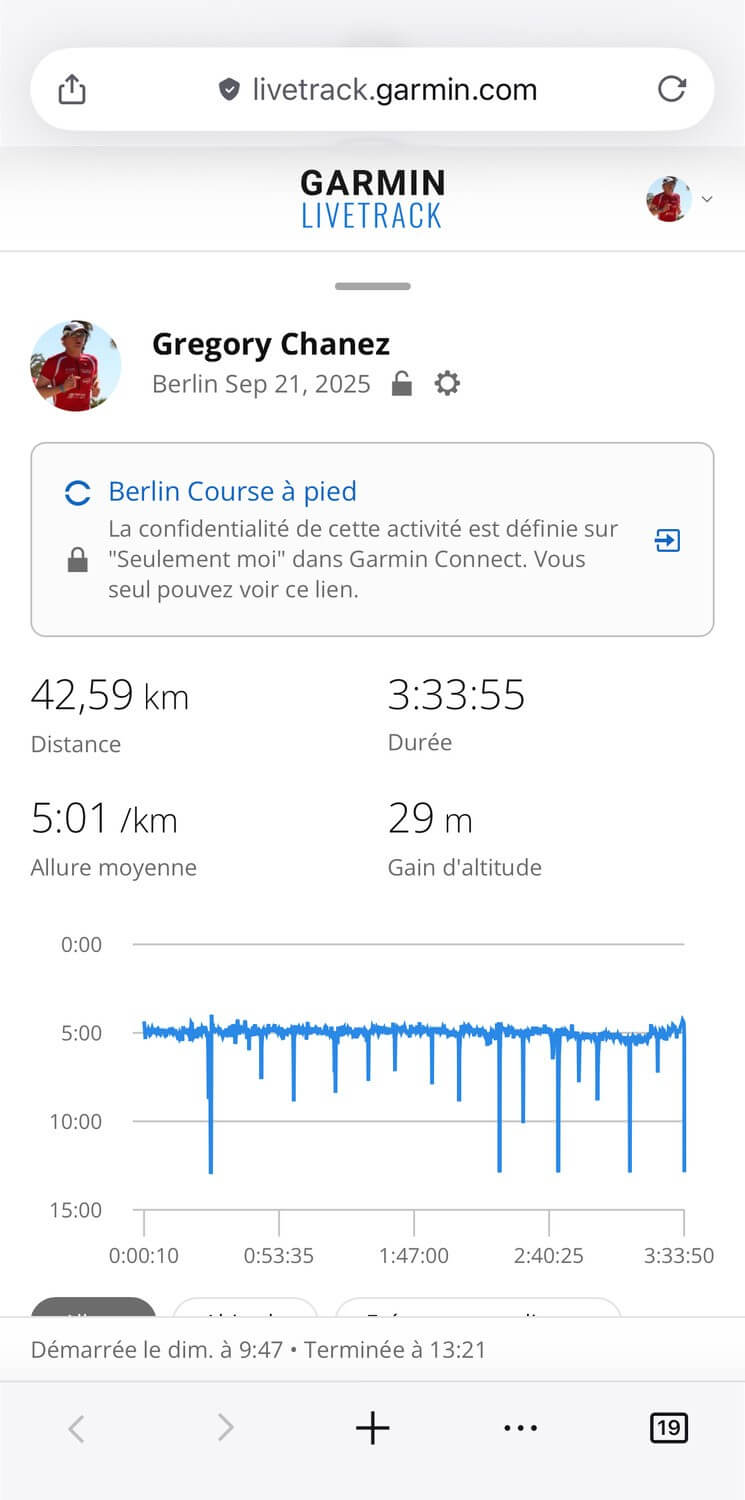Show the 19 open tabs
Image resolution: width=745 pixels, height=1500 pixels.
click(668, 1428)
